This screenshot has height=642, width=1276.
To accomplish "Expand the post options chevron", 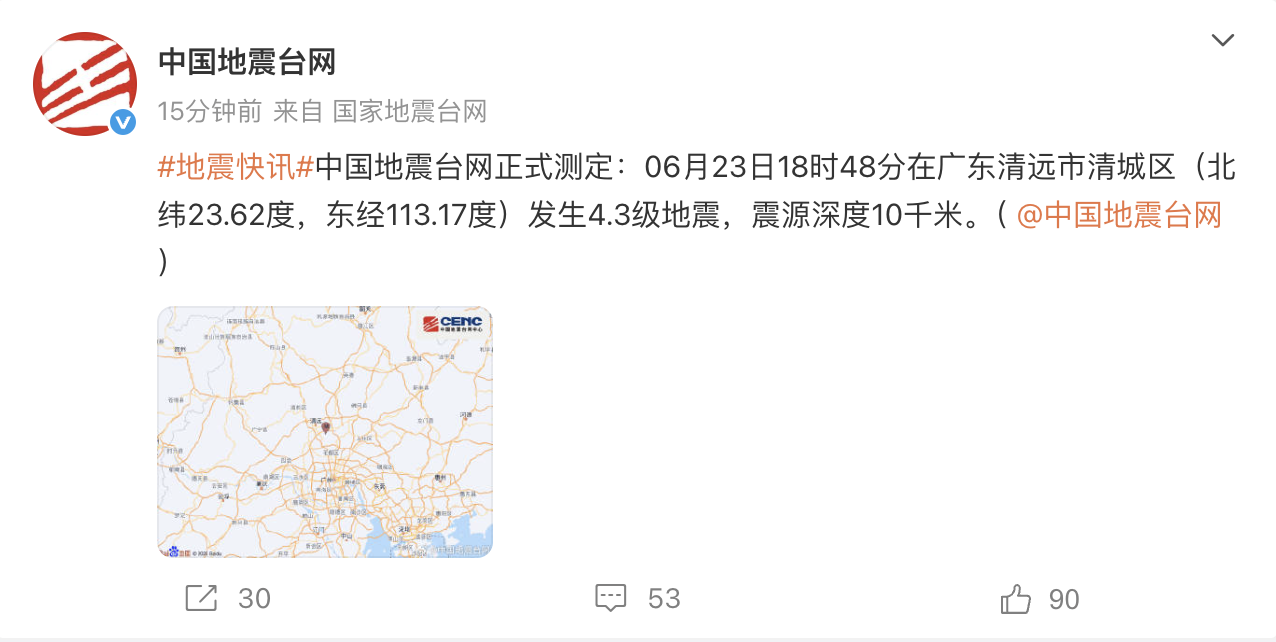I will [1222, 40].
